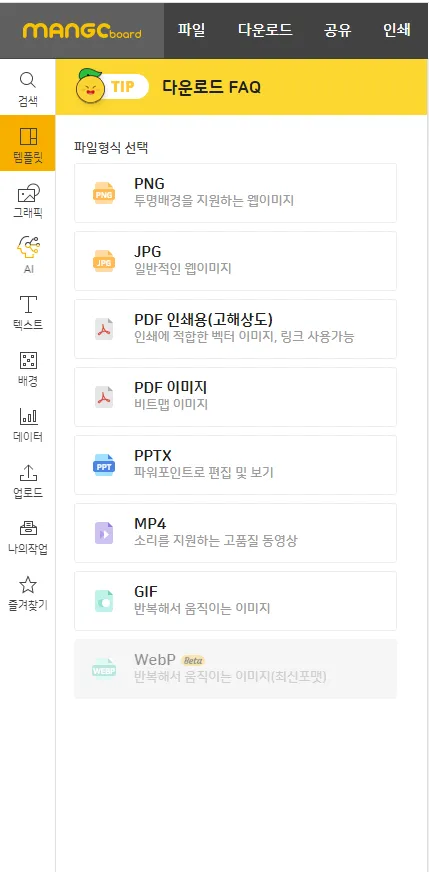The width and height of the screenshot is (429, 872).
Task: Switch to the 데이터 sidebar tab
Action: click(28, 424)
